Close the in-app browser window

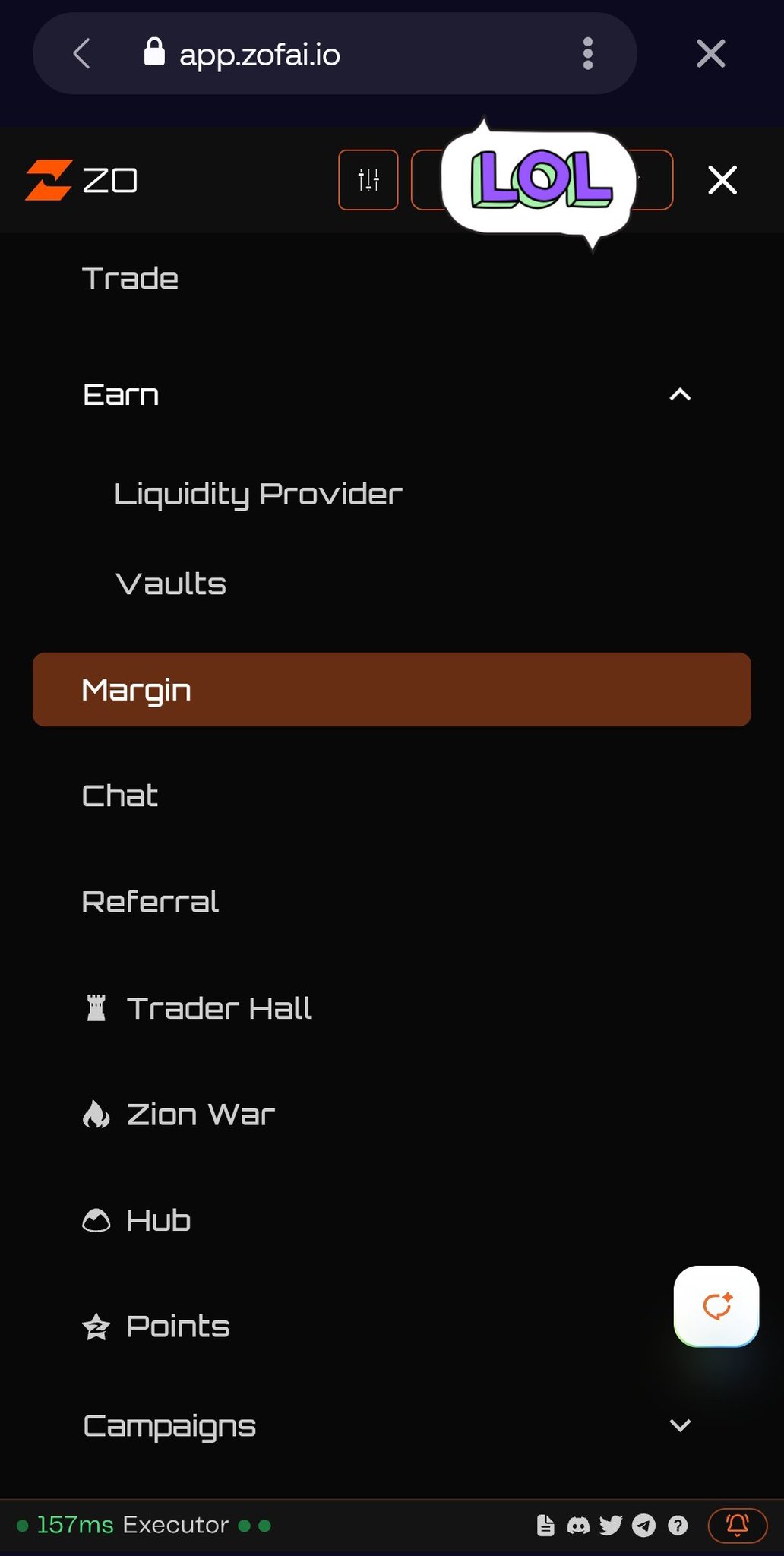710,54
